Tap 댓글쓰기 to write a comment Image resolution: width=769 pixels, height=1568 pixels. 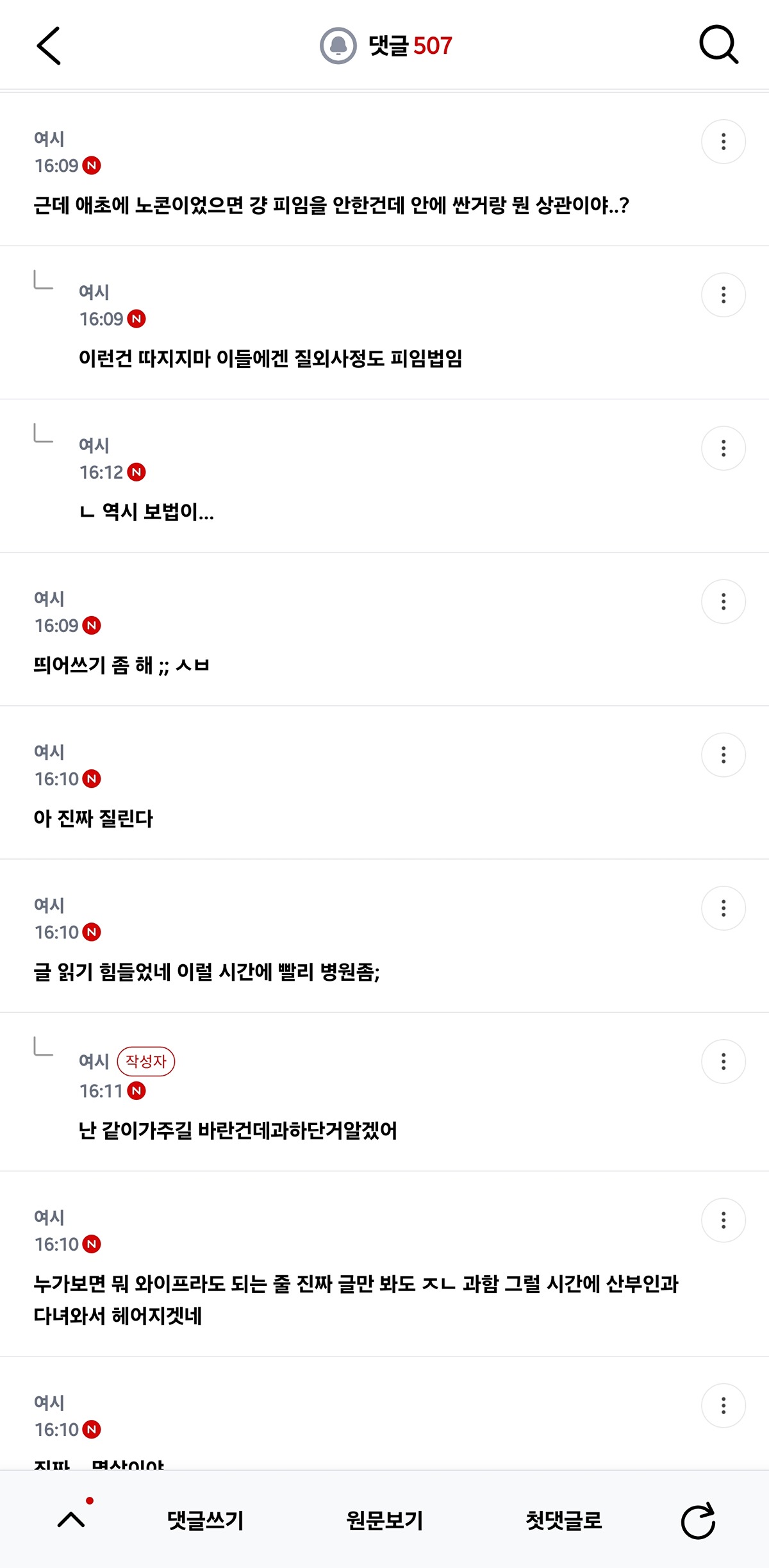[x=205, y=1520]
